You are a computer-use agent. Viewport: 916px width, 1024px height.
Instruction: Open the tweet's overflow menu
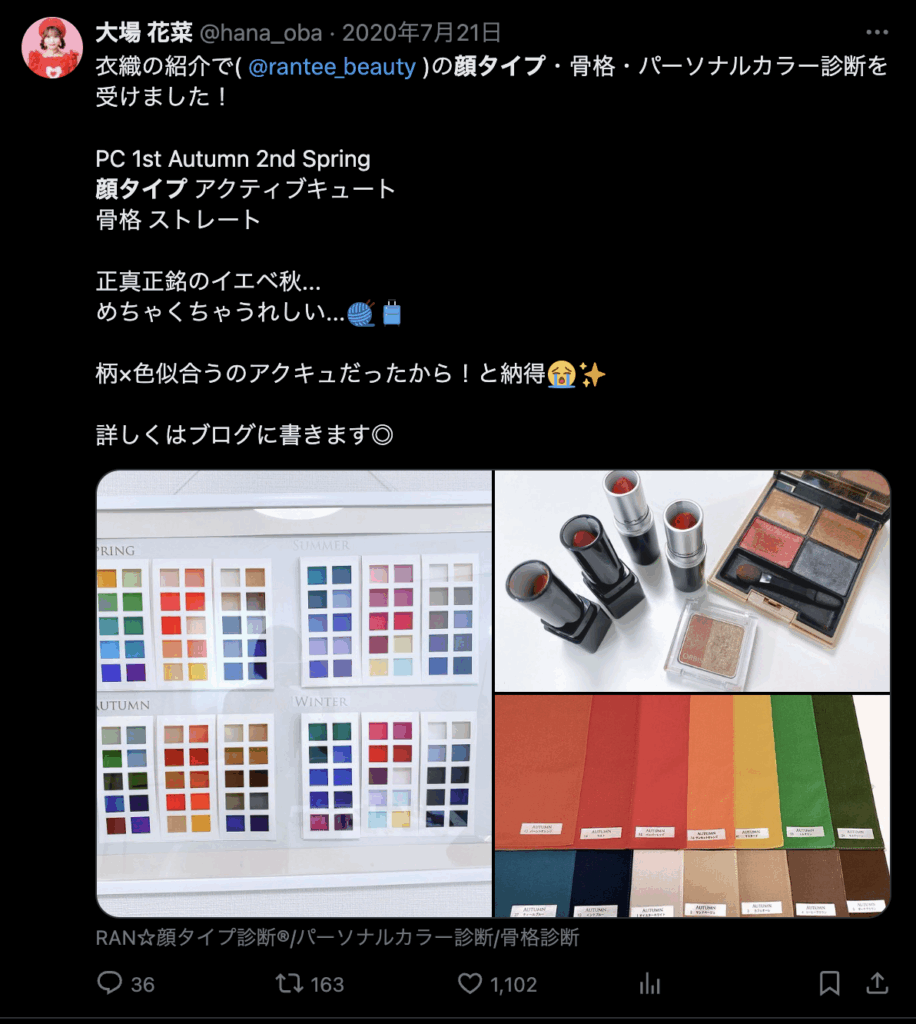[876, 33]
